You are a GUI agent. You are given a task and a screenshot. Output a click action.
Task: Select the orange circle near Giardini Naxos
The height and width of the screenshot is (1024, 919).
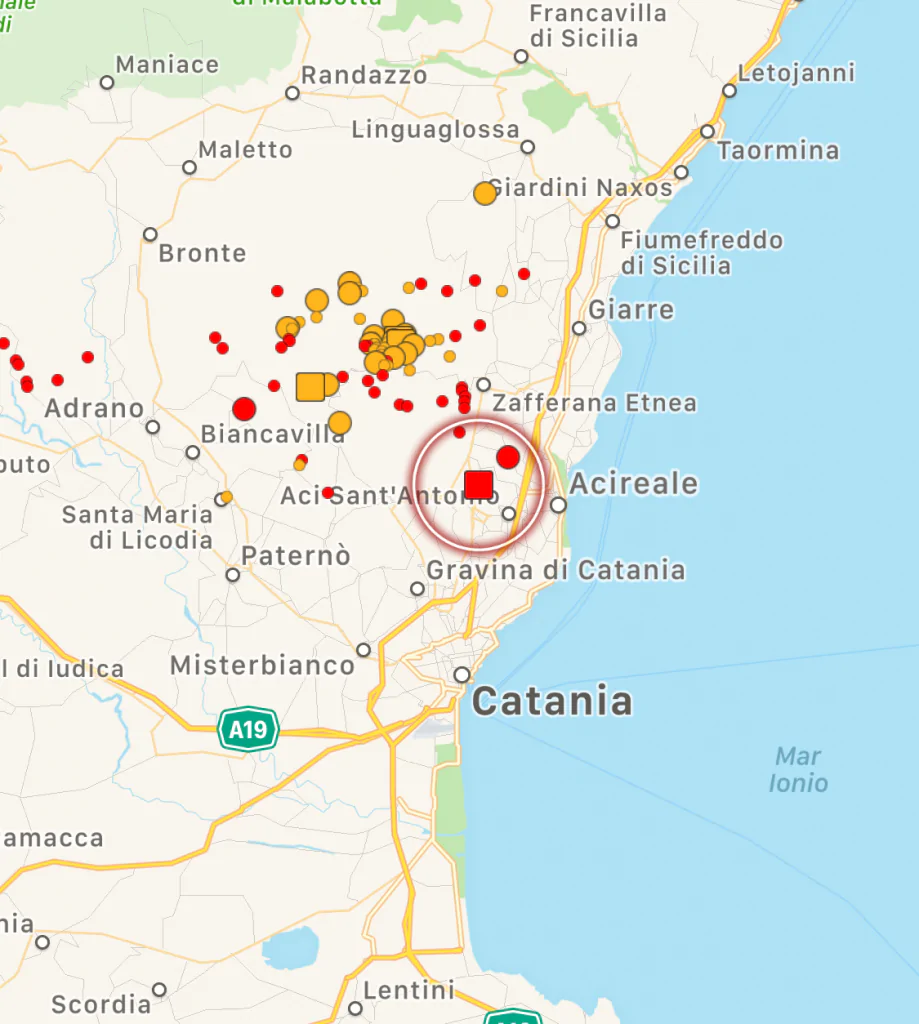pyautogui.click(x=485, y=193)
